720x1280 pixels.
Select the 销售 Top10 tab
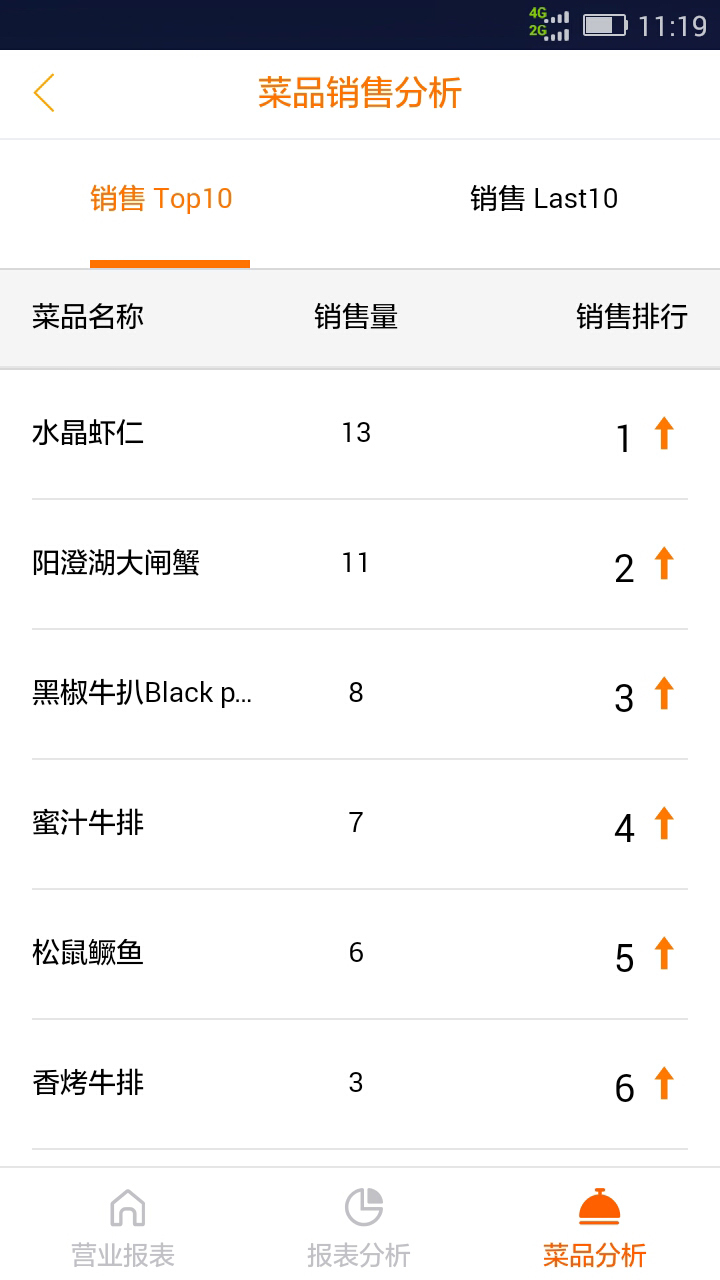pyautogui.click(x=161, y=198)
